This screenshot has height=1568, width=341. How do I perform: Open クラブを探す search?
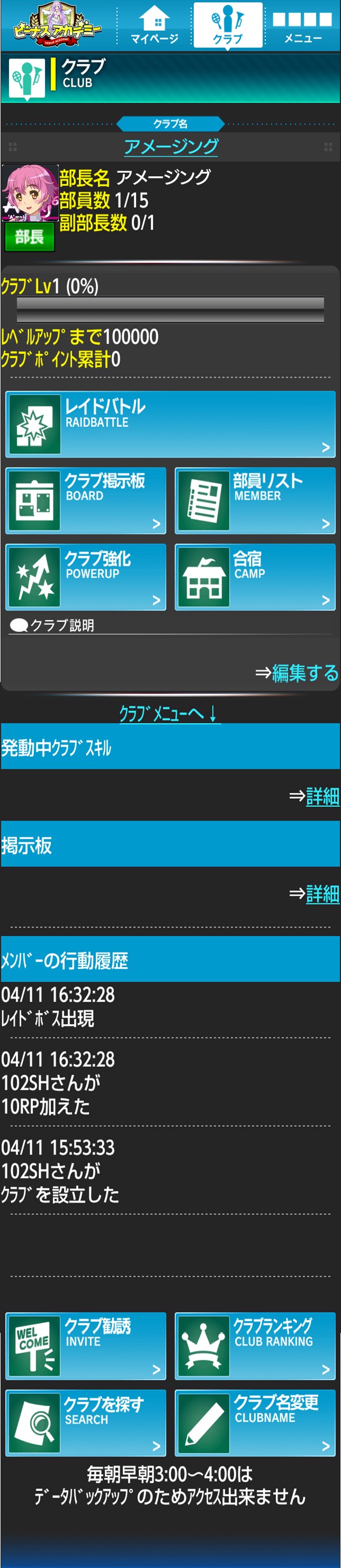(x=86, y=1422)
